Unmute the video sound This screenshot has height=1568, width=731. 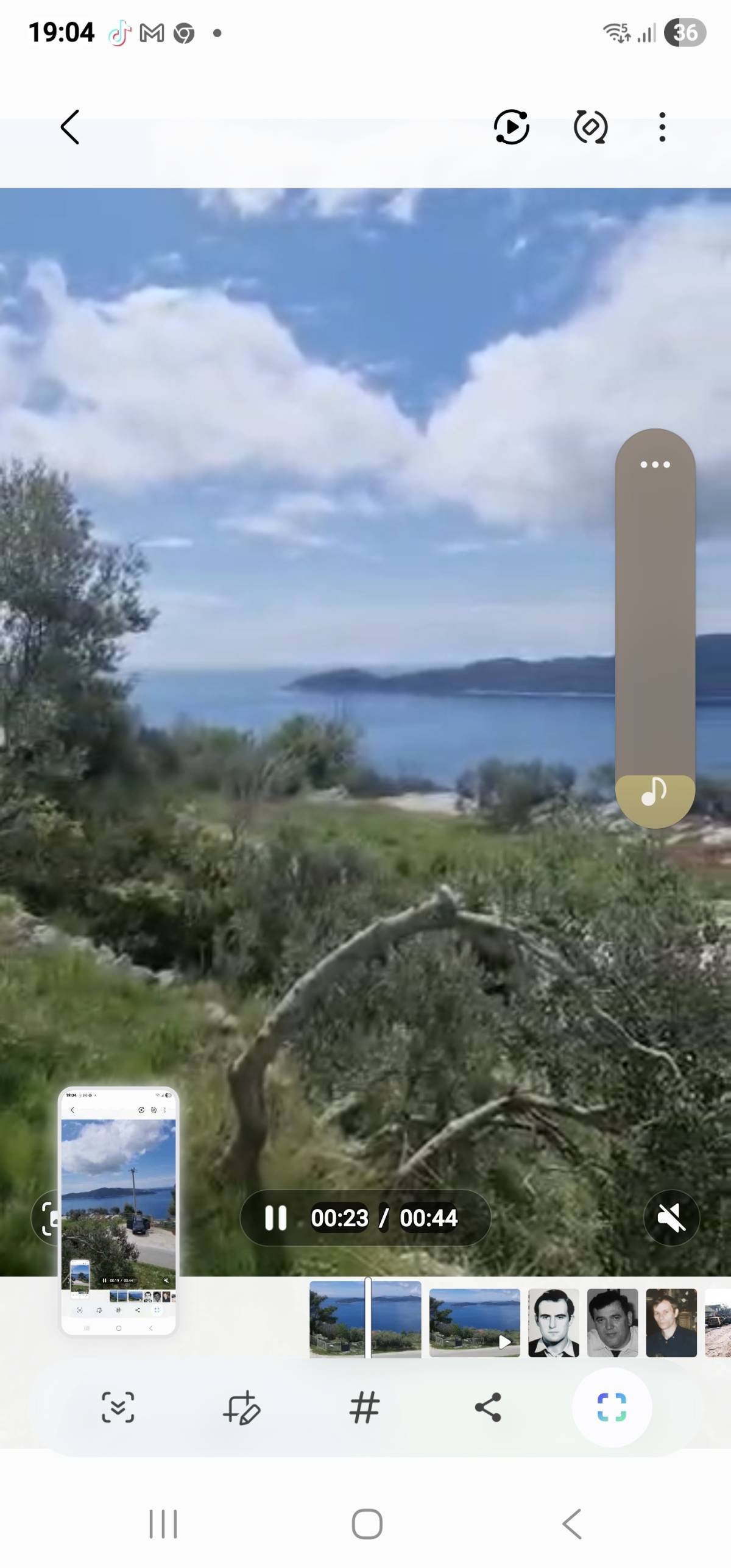click(671, 1219)
